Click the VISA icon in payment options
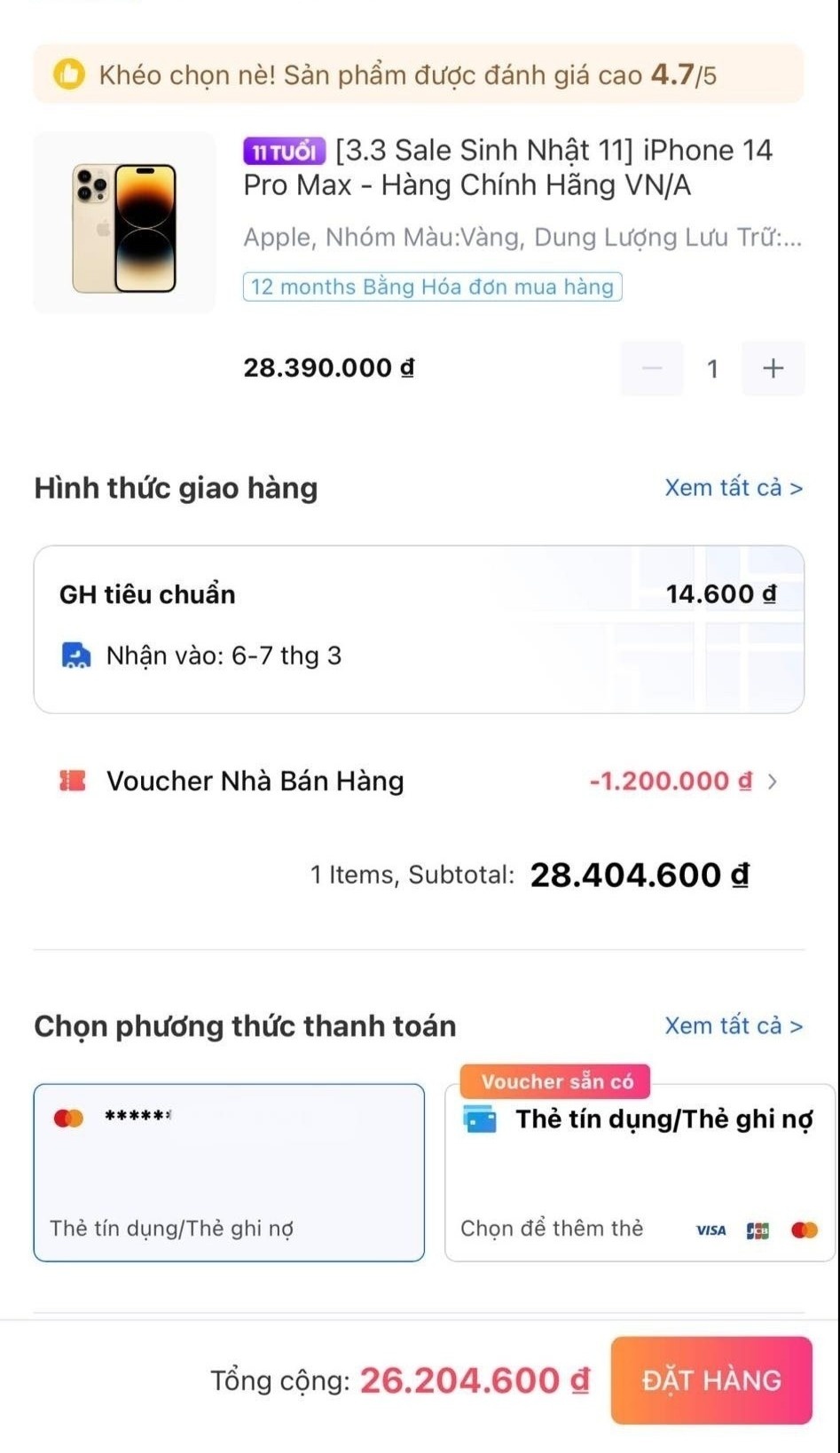 710,1229
